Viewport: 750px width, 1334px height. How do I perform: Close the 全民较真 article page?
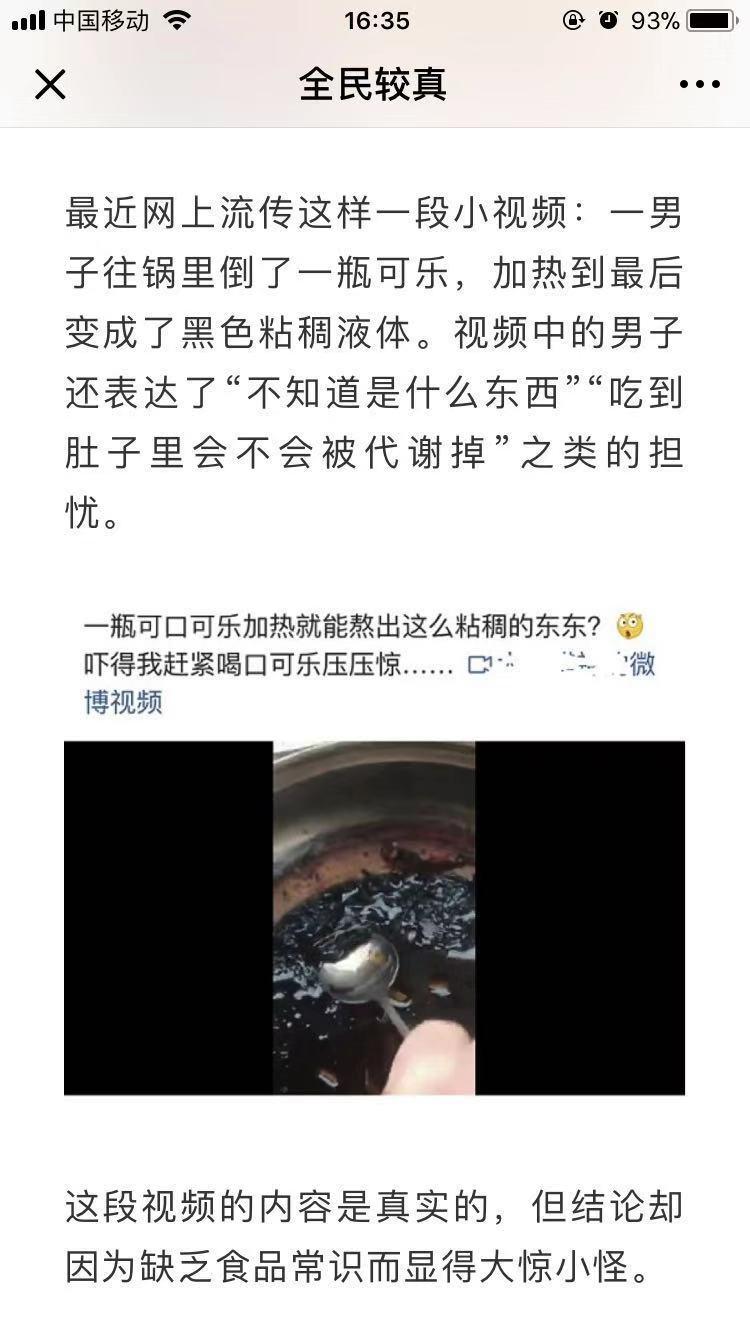[49, 85]
